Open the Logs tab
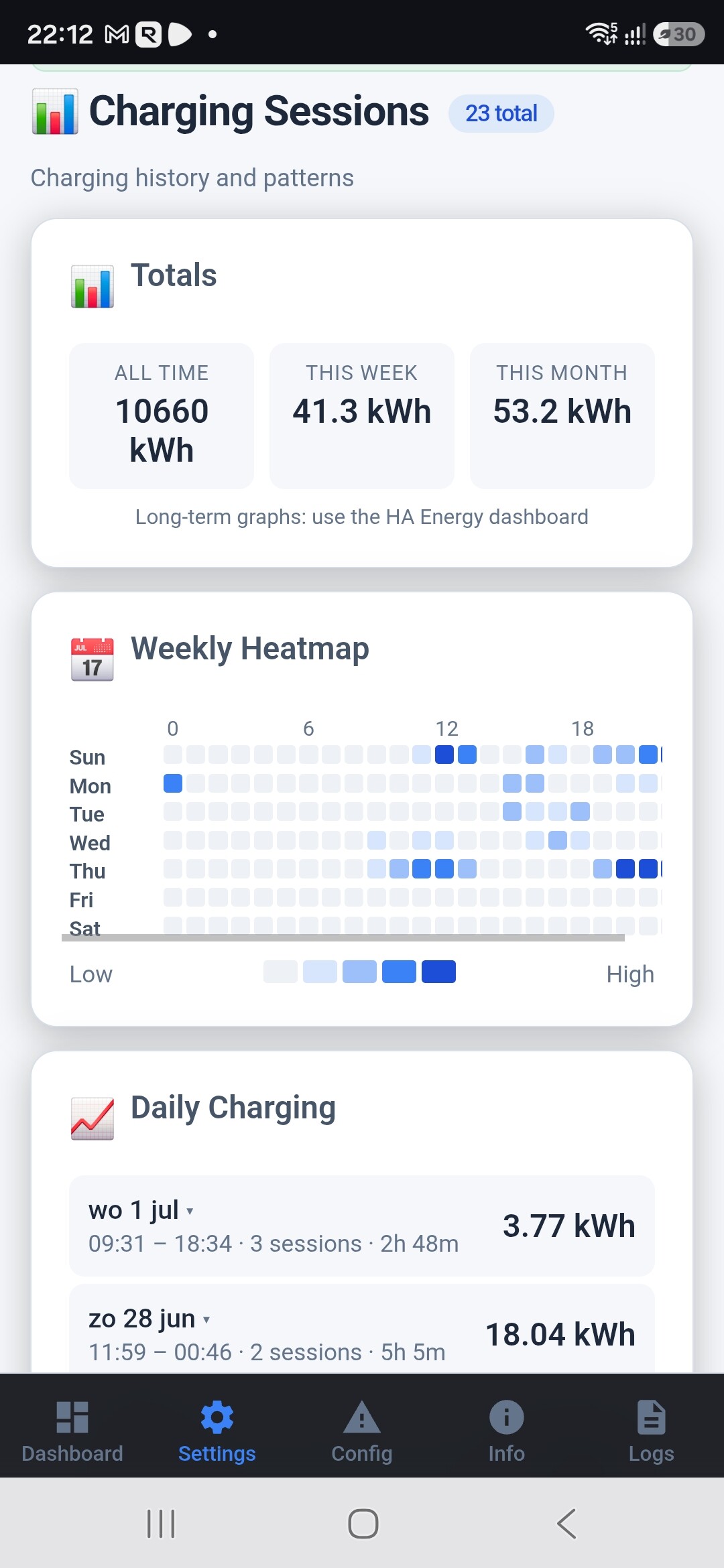Screen dimensions: 724x1568 point(652,1431)
